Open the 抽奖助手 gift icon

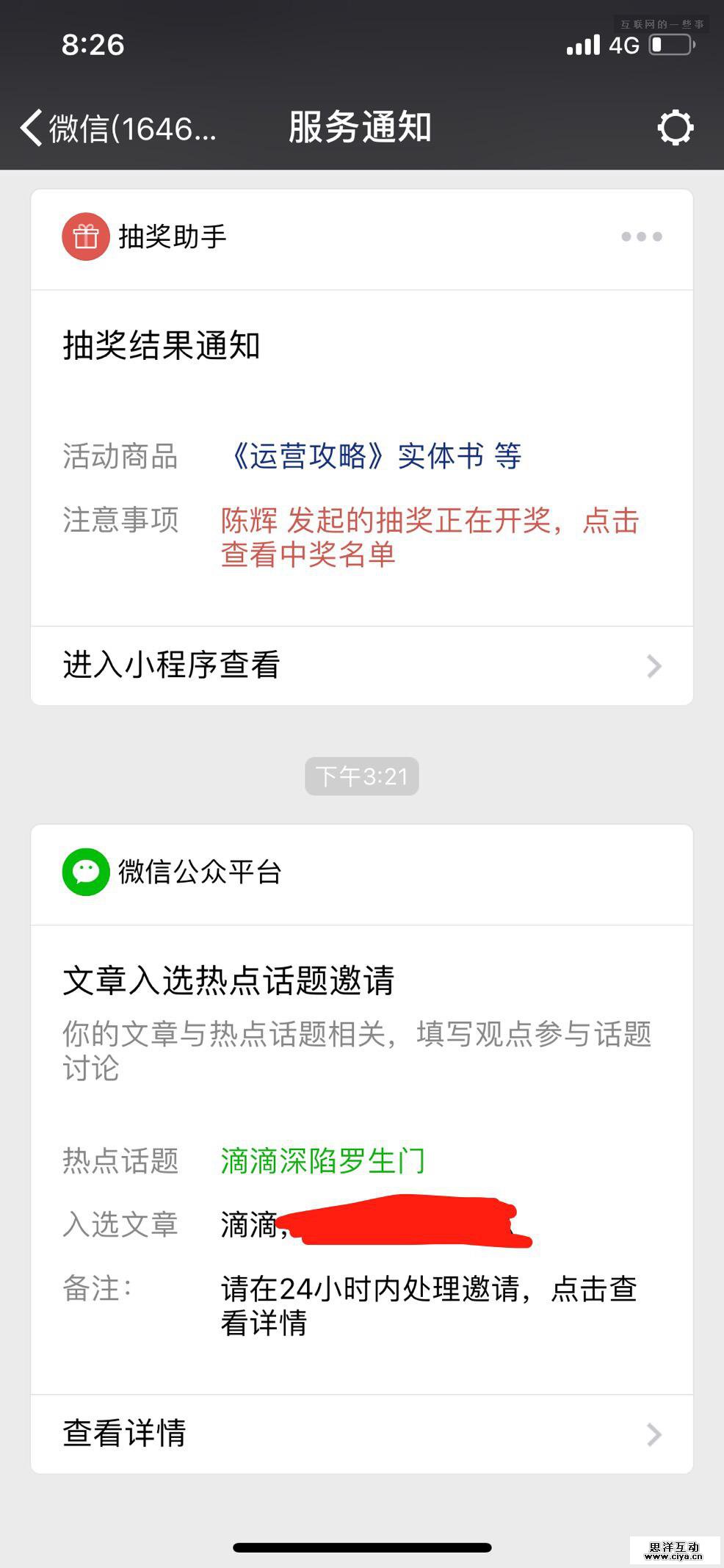pos(86,236)
